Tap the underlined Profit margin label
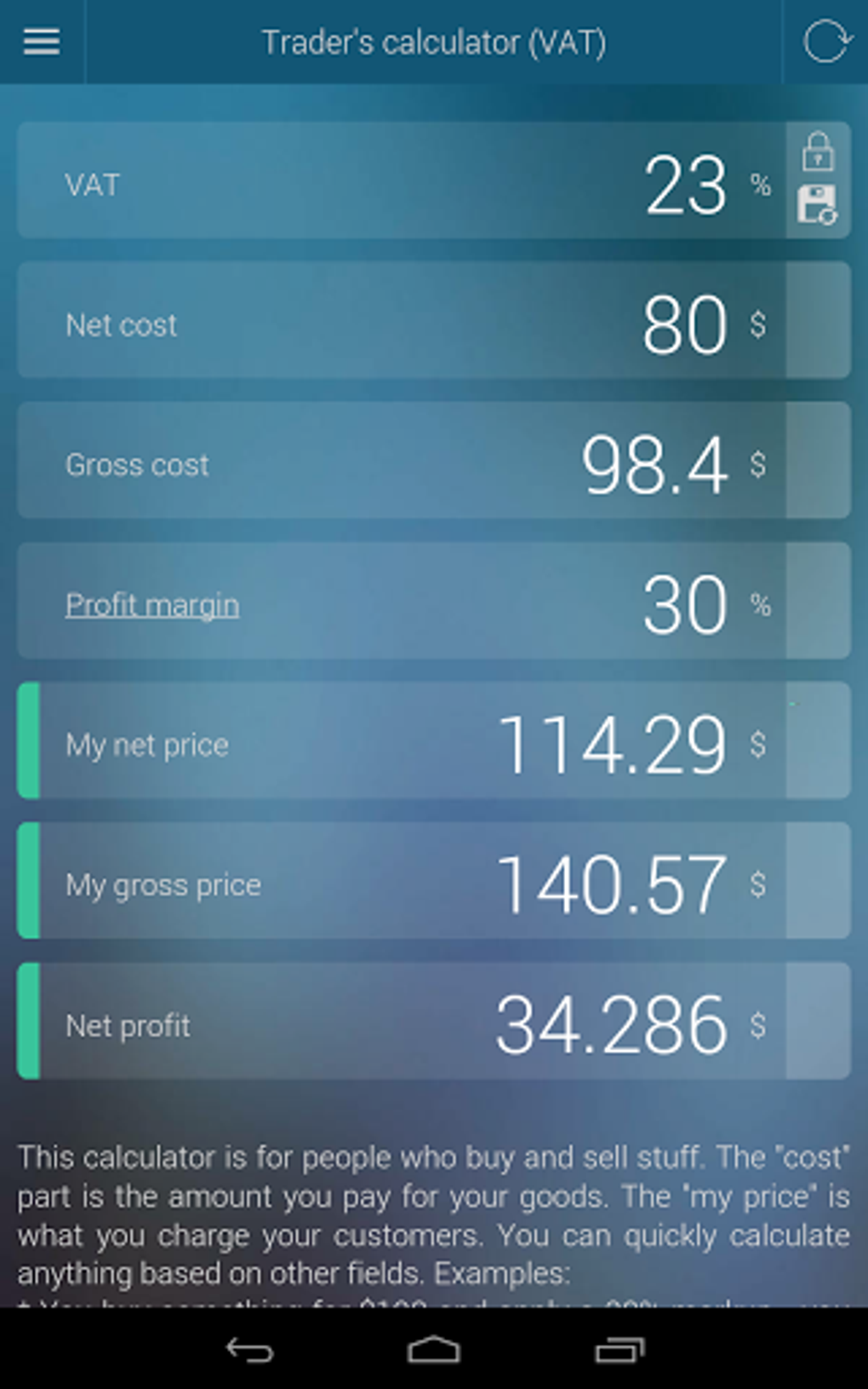Image resolution: width=868 pixels, height=1389 pixels. point(152,605)
